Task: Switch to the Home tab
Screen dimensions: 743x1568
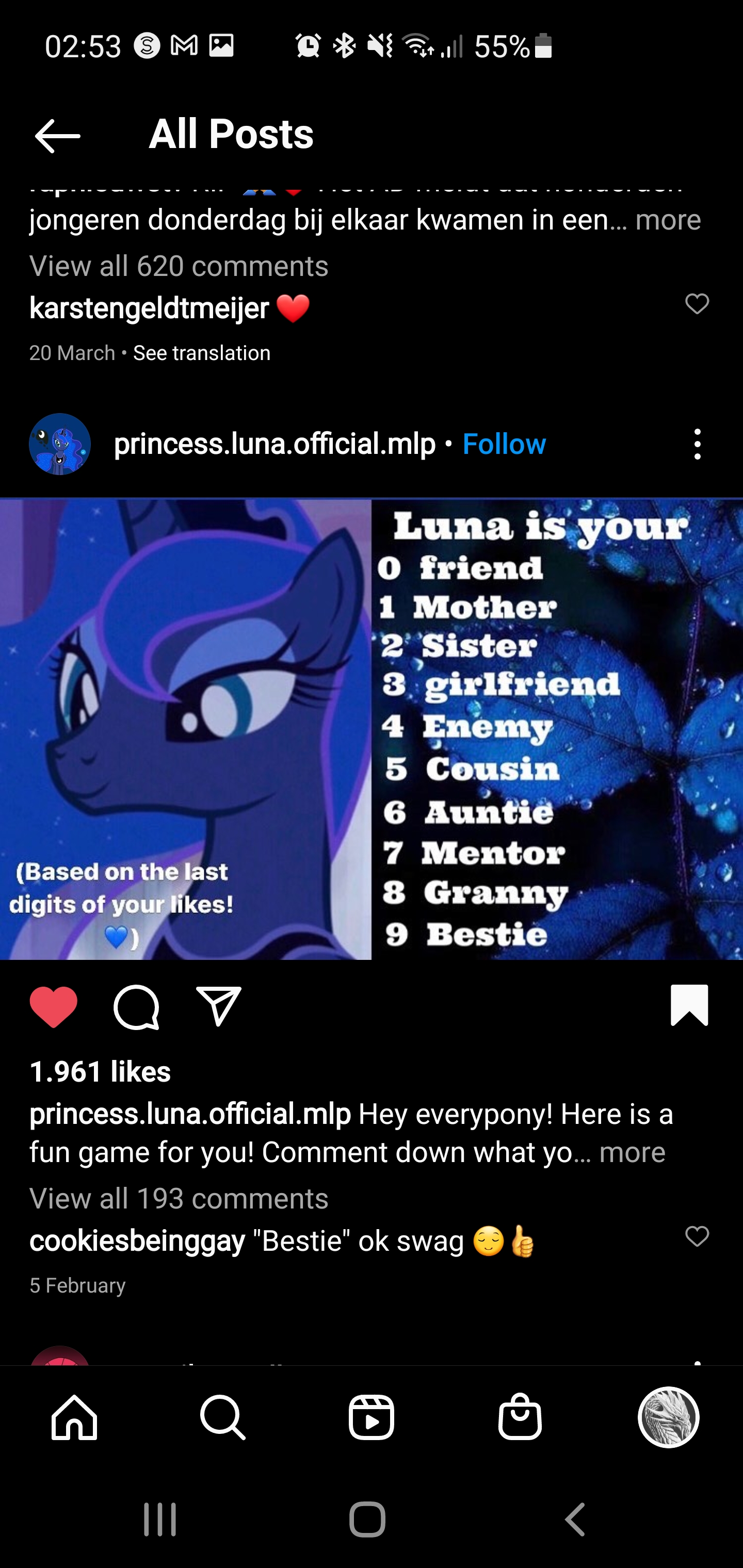Action: [x=74, y=1417]
